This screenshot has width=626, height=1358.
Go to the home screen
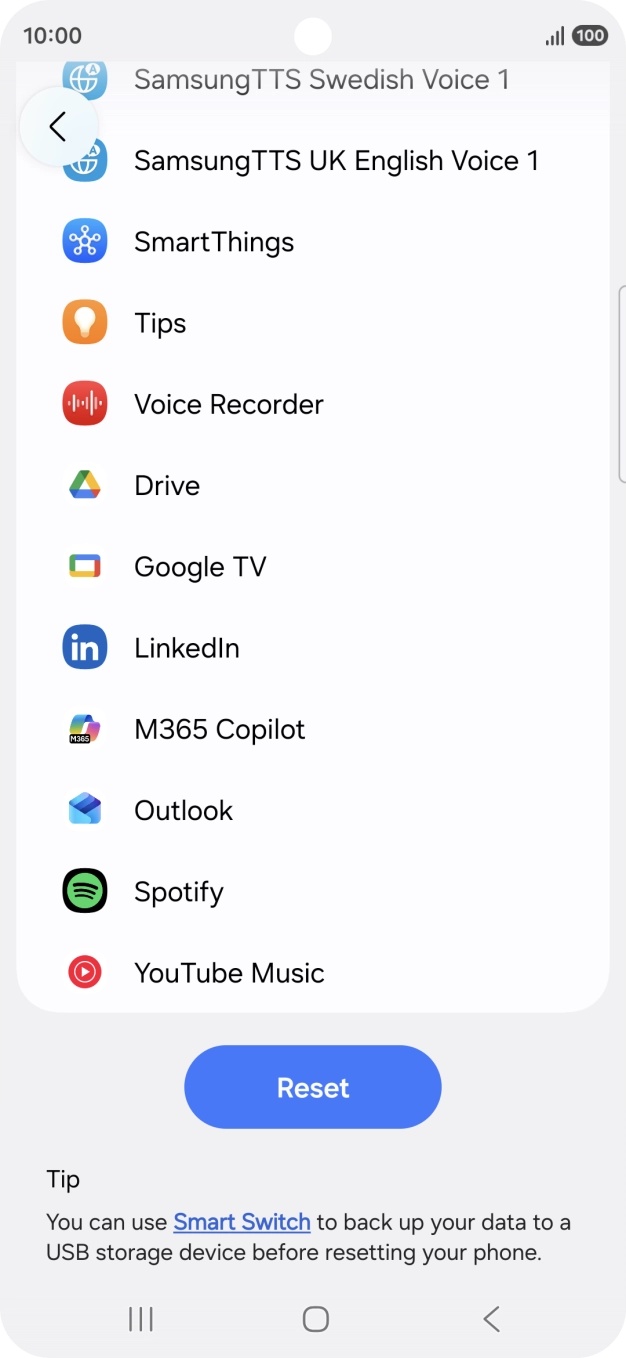tap(315, 1319)
